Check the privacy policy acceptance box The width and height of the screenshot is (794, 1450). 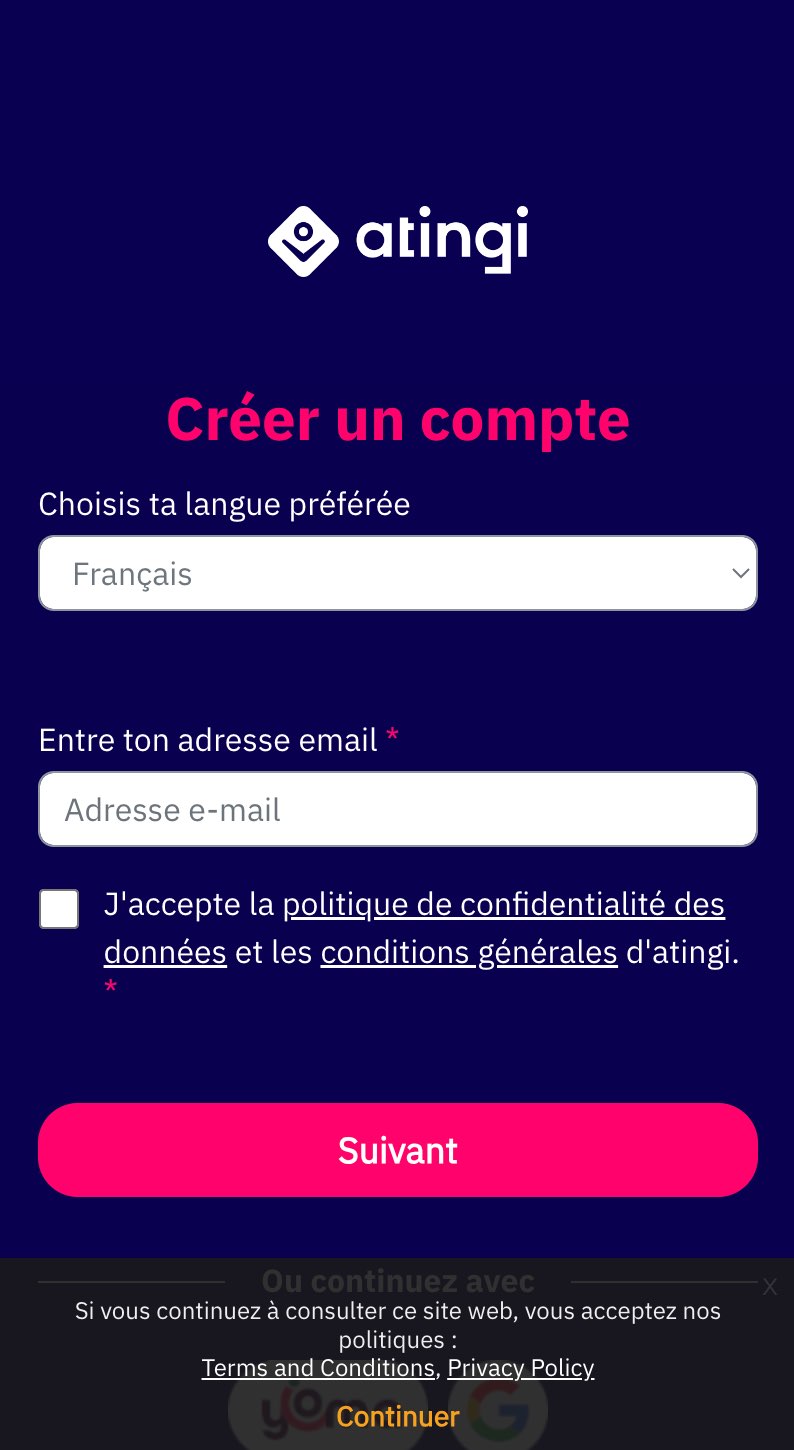click(59, 909)
